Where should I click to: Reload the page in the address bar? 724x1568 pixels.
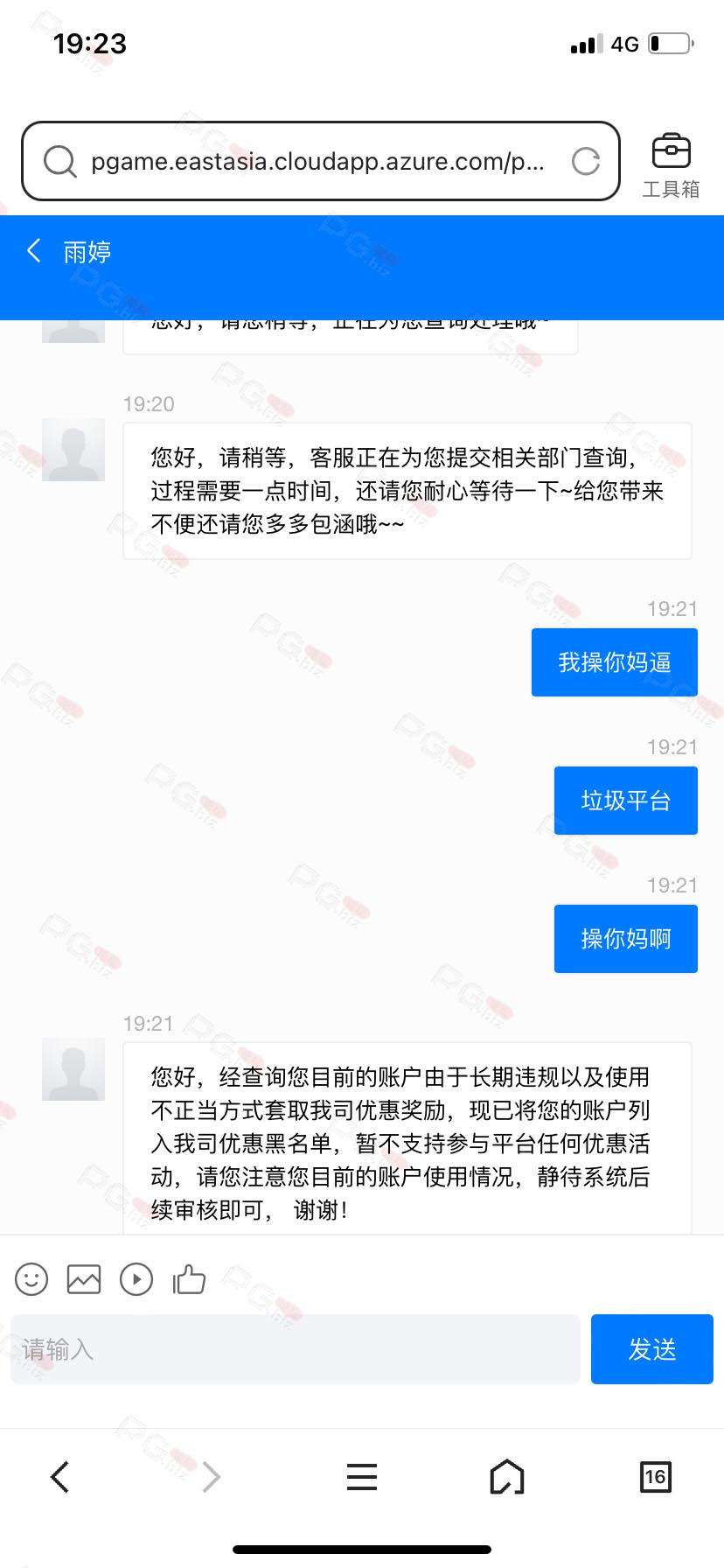click(585, 161)
